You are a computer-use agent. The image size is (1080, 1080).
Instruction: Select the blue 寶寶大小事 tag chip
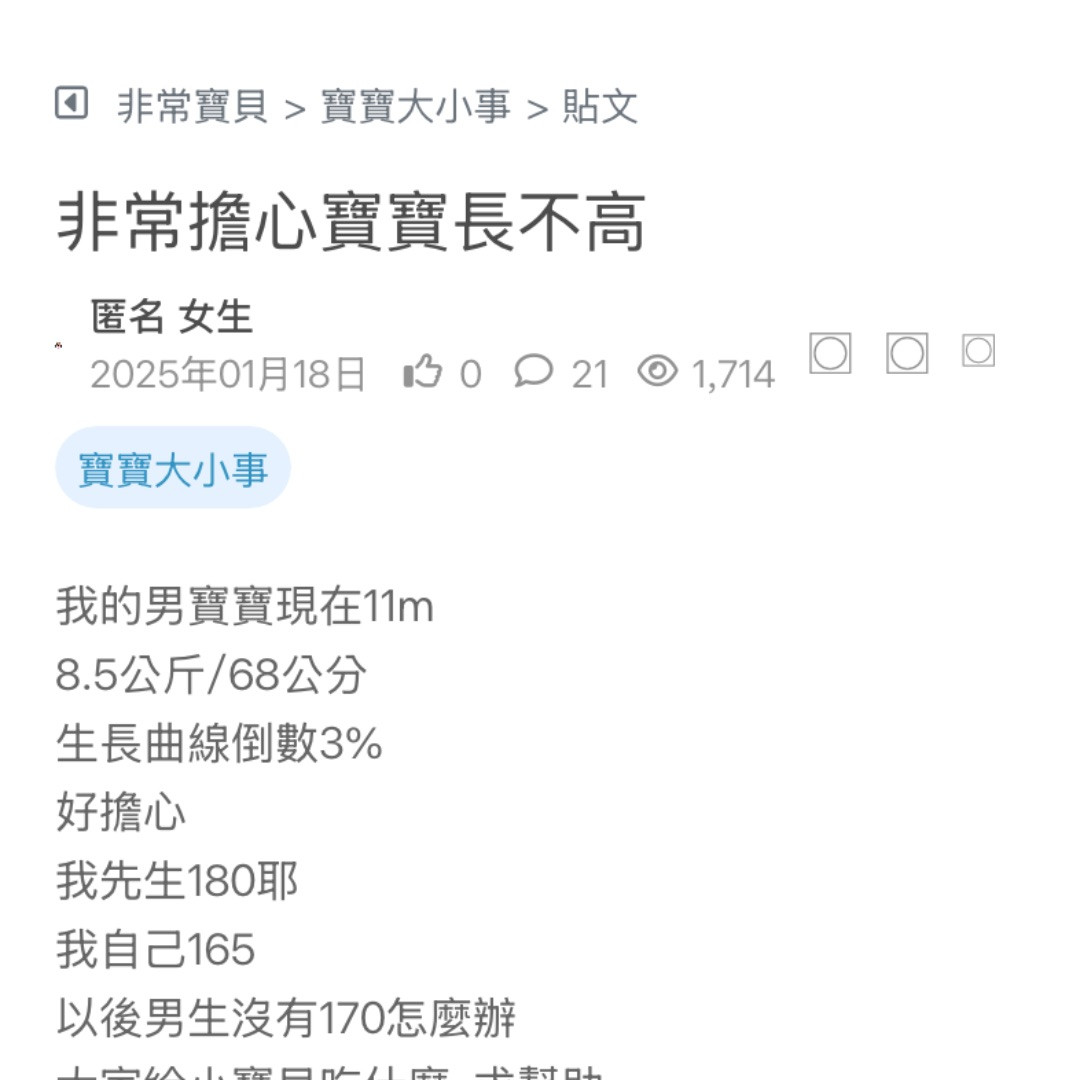pyautogui.click(x=173, y=468)
